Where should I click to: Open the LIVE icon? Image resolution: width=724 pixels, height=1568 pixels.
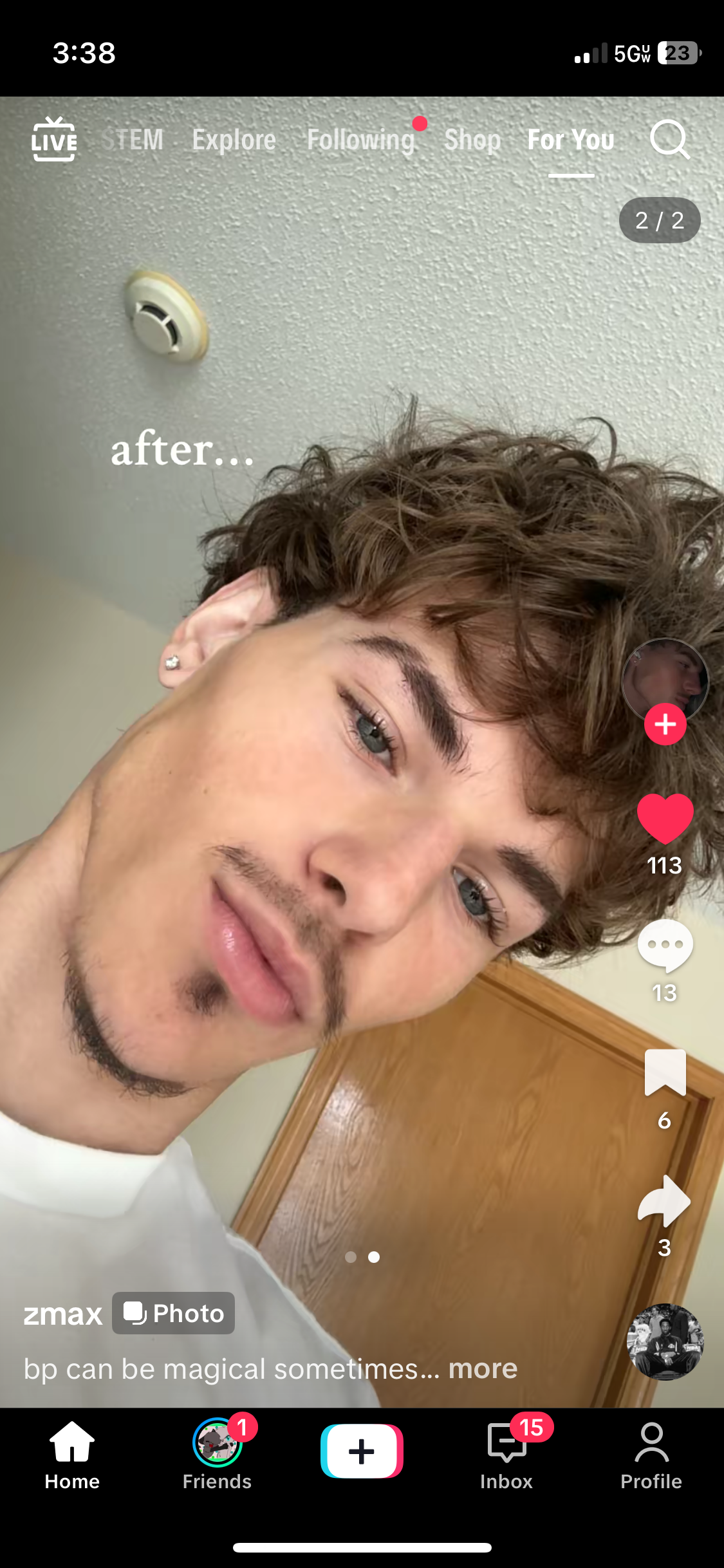point(54,139)
